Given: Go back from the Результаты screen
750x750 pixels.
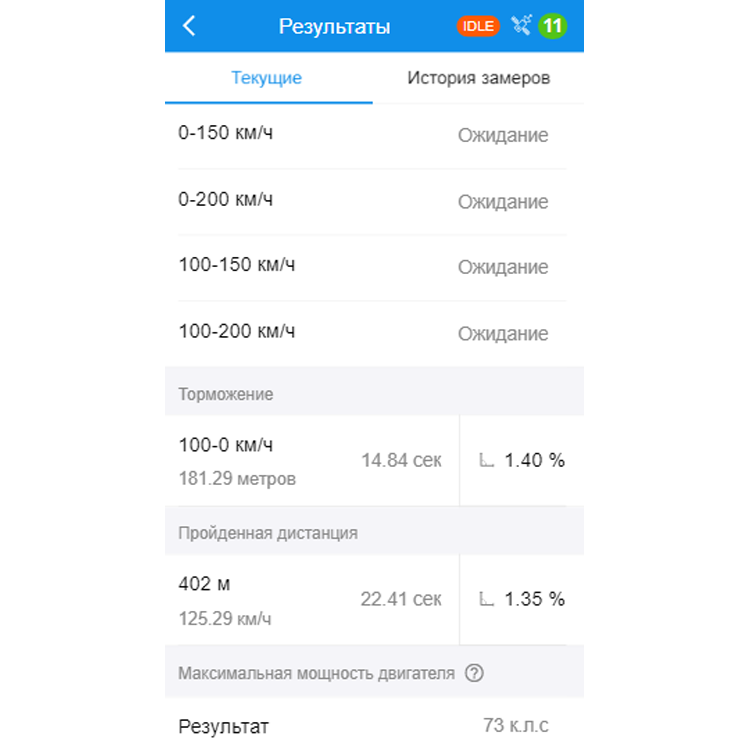Looking at the screenshot, I should (x=190, y=26).
